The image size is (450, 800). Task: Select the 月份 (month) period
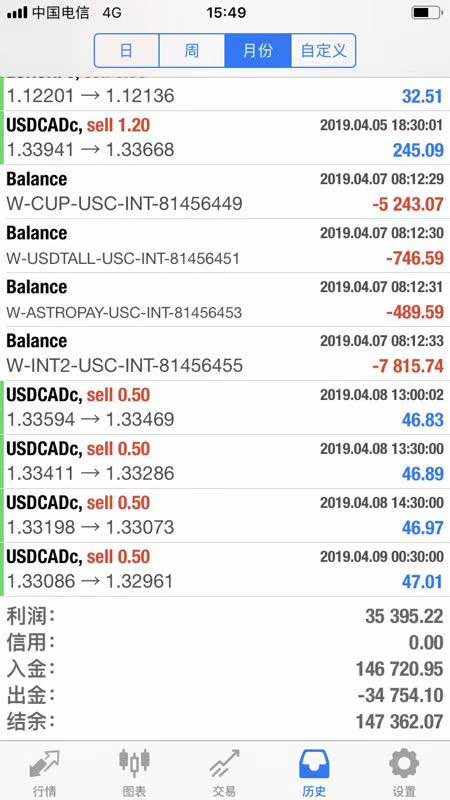[x=258, y=51]
